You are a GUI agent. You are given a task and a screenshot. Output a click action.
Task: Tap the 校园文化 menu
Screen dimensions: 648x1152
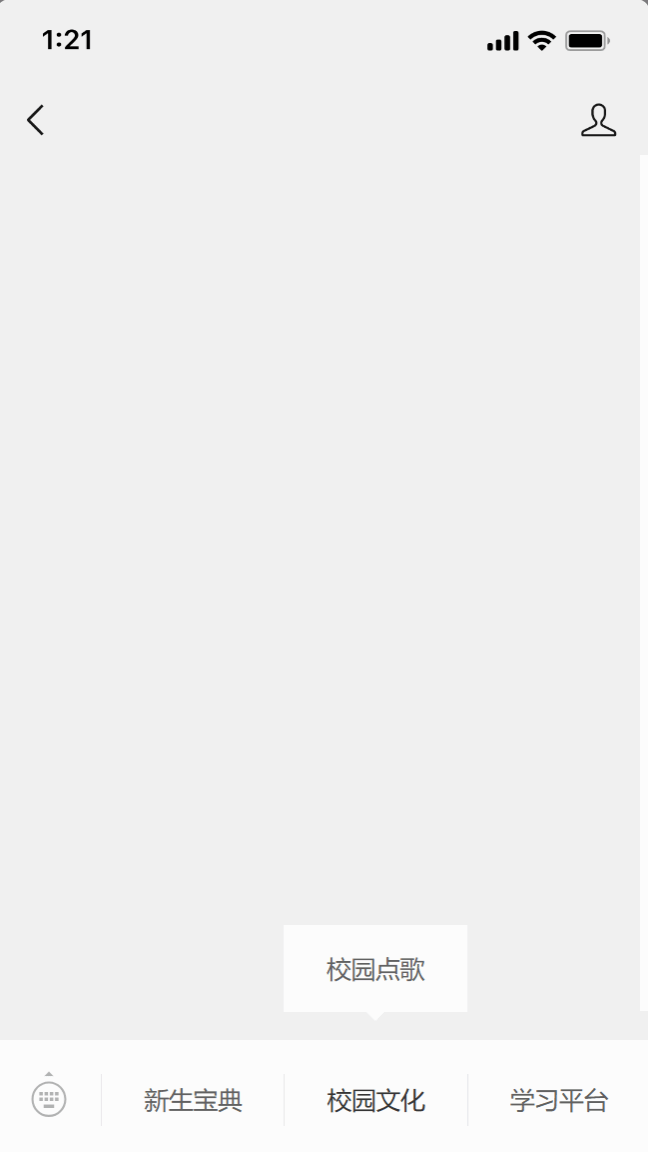pyautogui.click(x=376, y=1101)
